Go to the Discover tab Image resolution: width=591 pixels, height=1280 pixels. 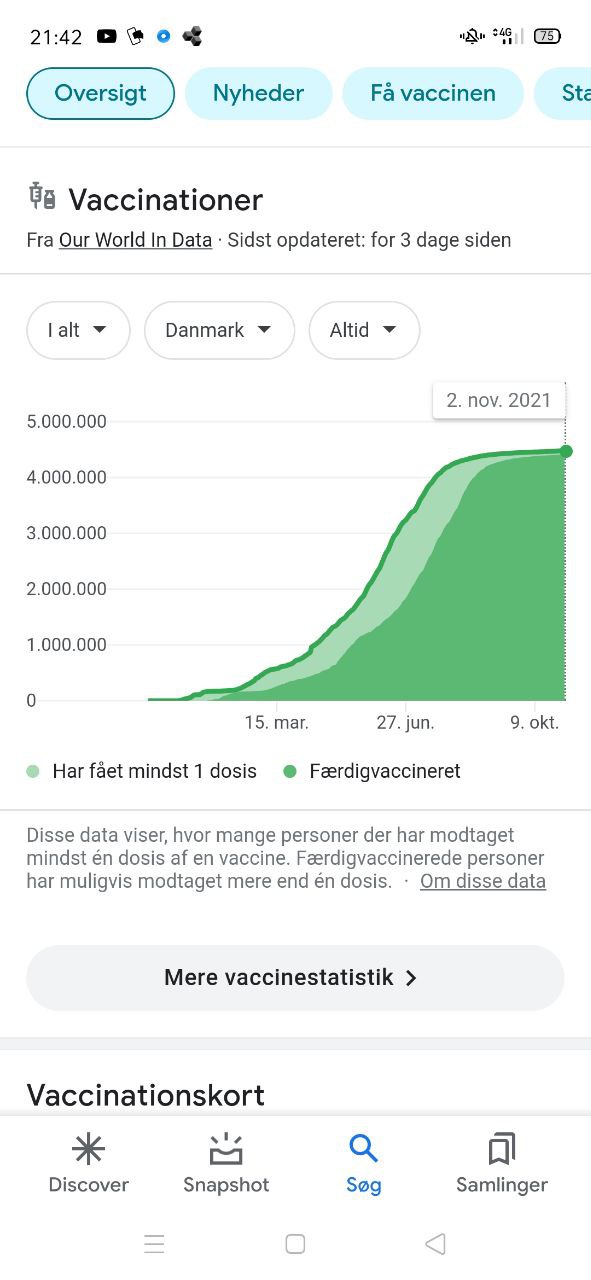tap(89, 1163)
